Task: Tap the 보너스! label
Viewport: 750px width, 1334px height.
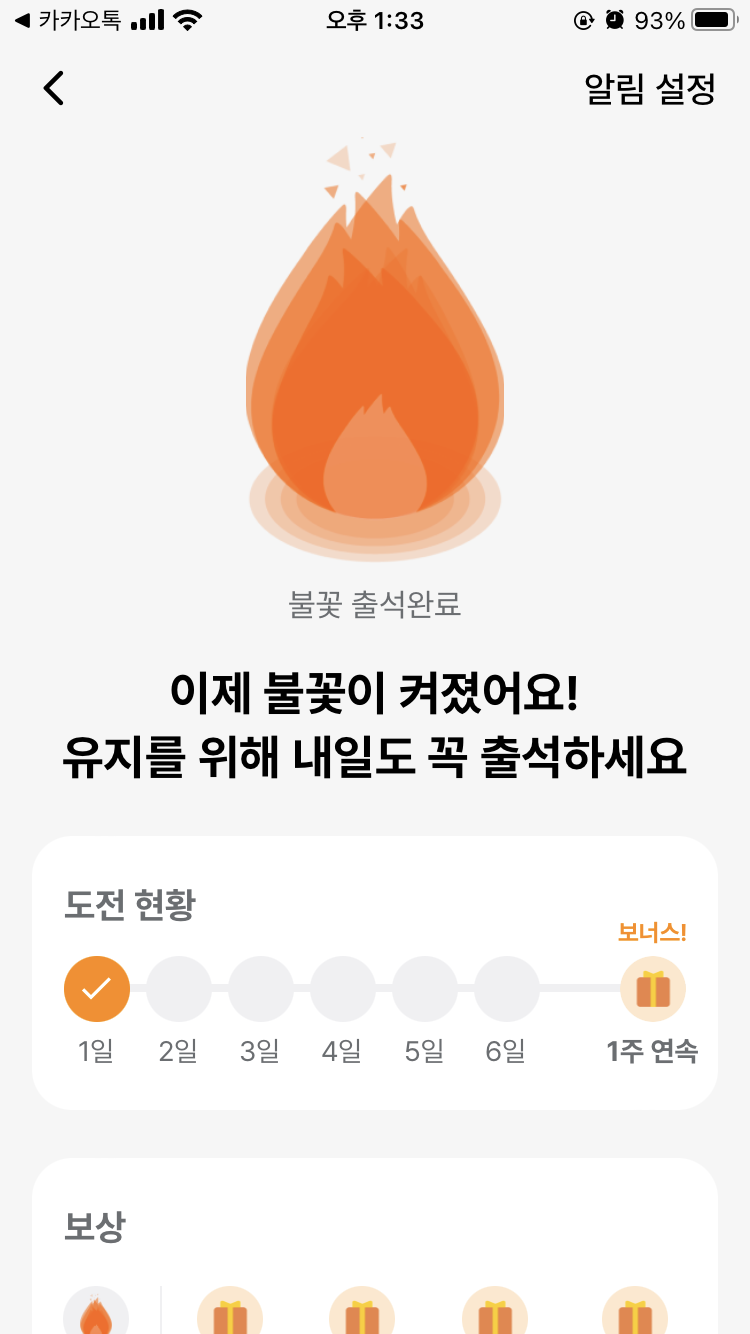Action: [x=652, y=932]
